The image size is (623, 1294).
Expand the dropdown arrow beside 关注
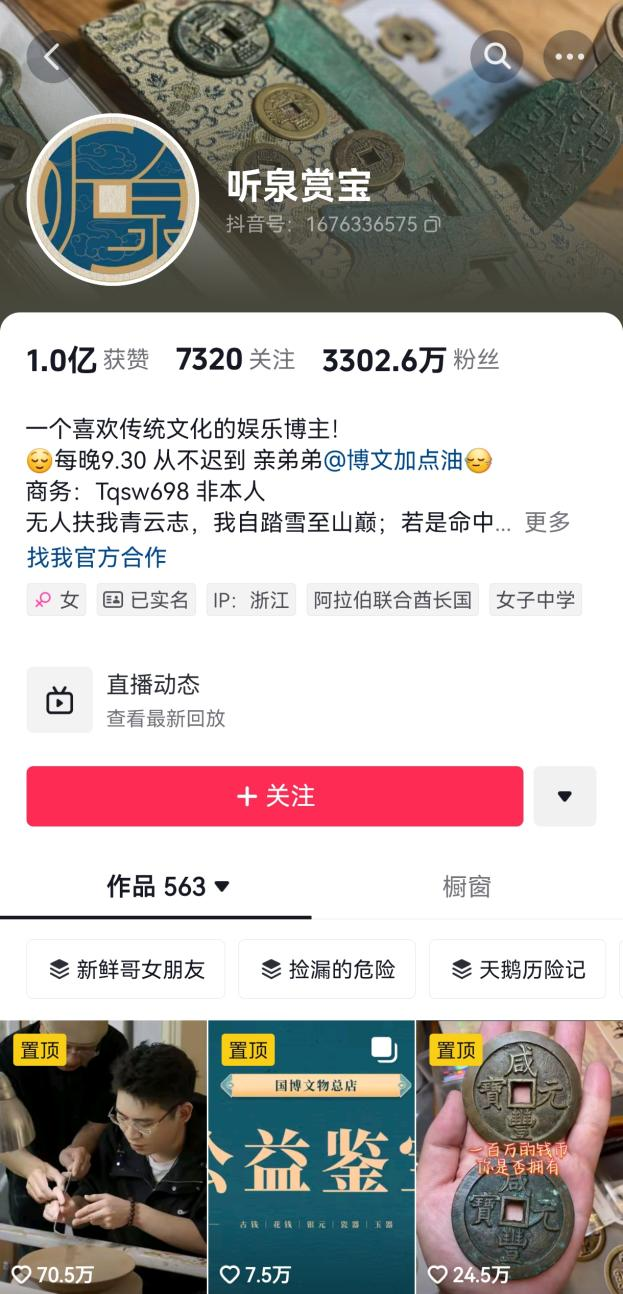point(564,796)
